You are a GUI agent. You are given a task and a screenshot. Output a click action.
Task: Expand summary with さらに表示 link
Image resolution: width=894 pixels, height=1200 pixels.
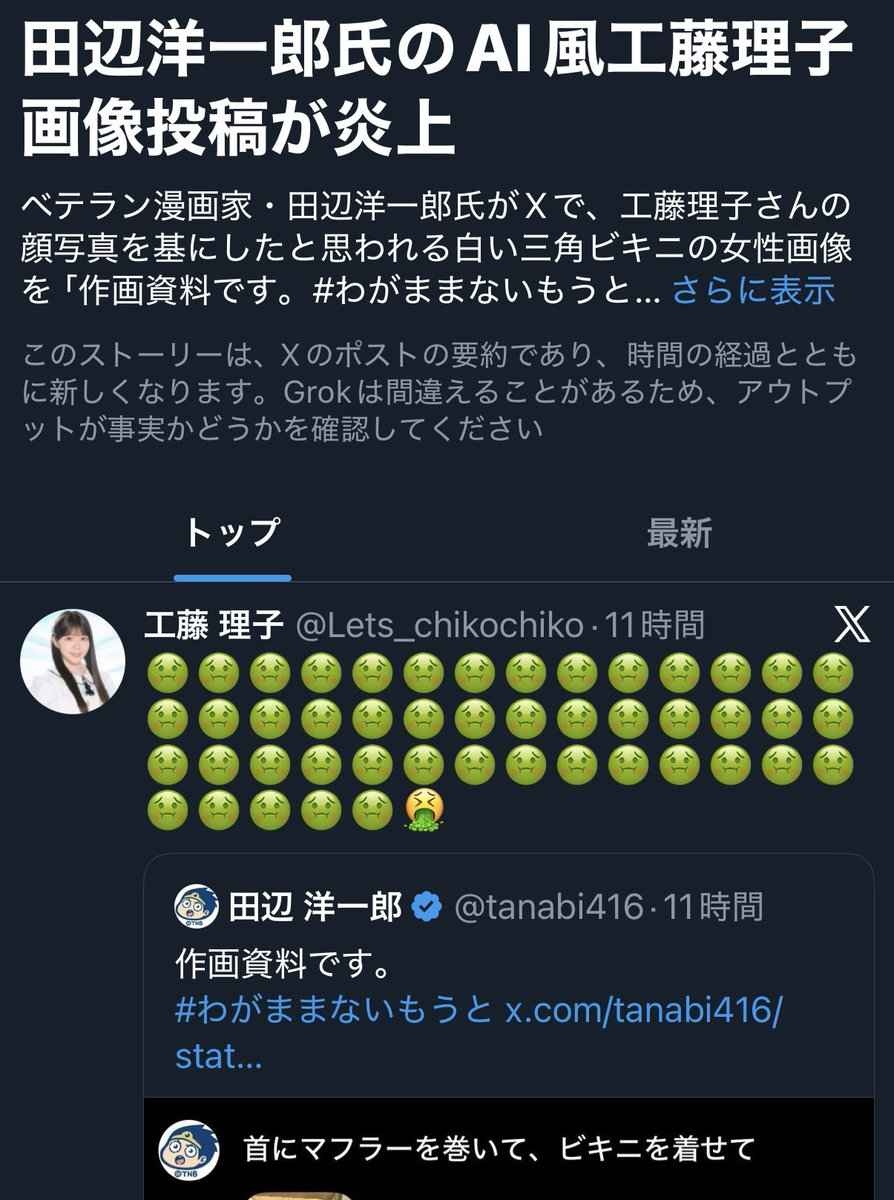(753, 290)
